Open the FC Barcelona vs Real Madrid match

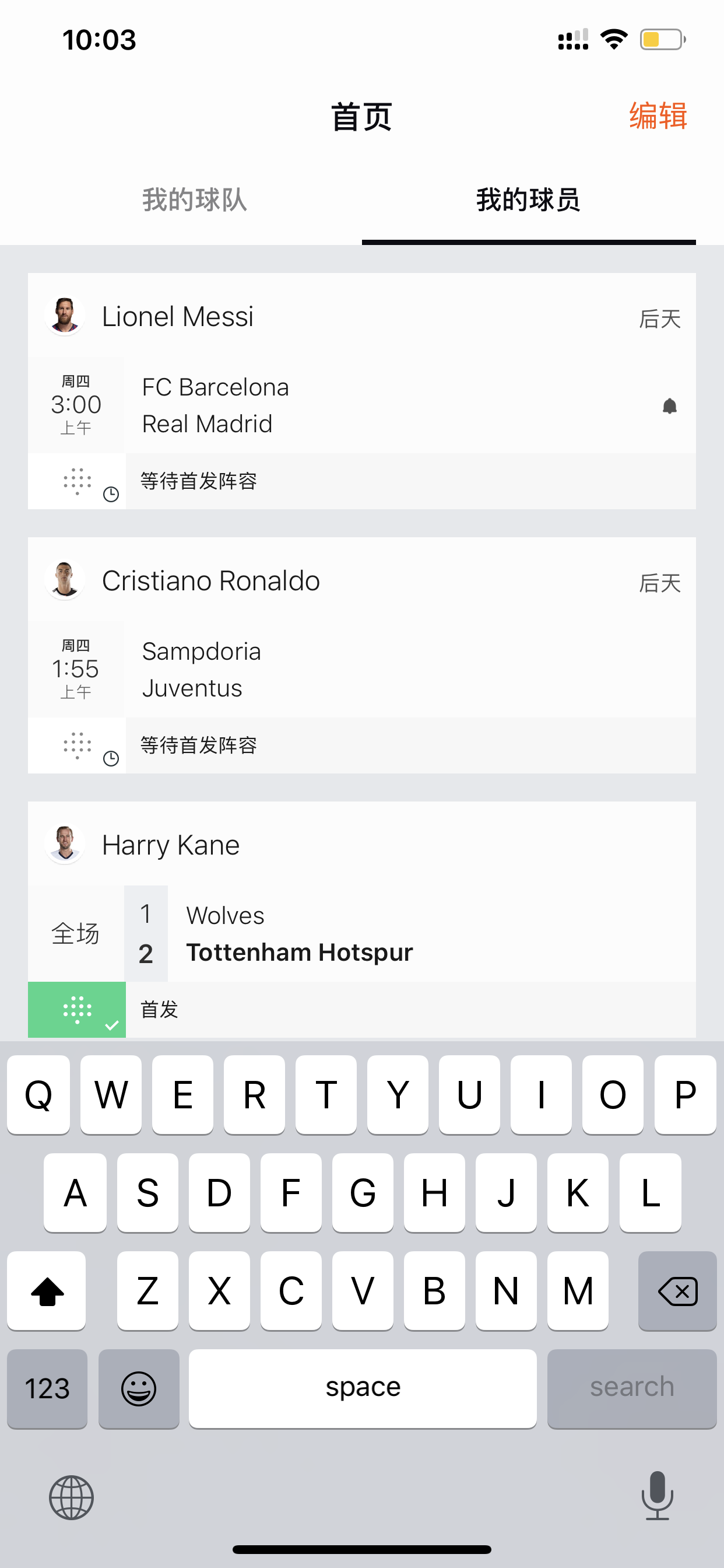(362, 405)
